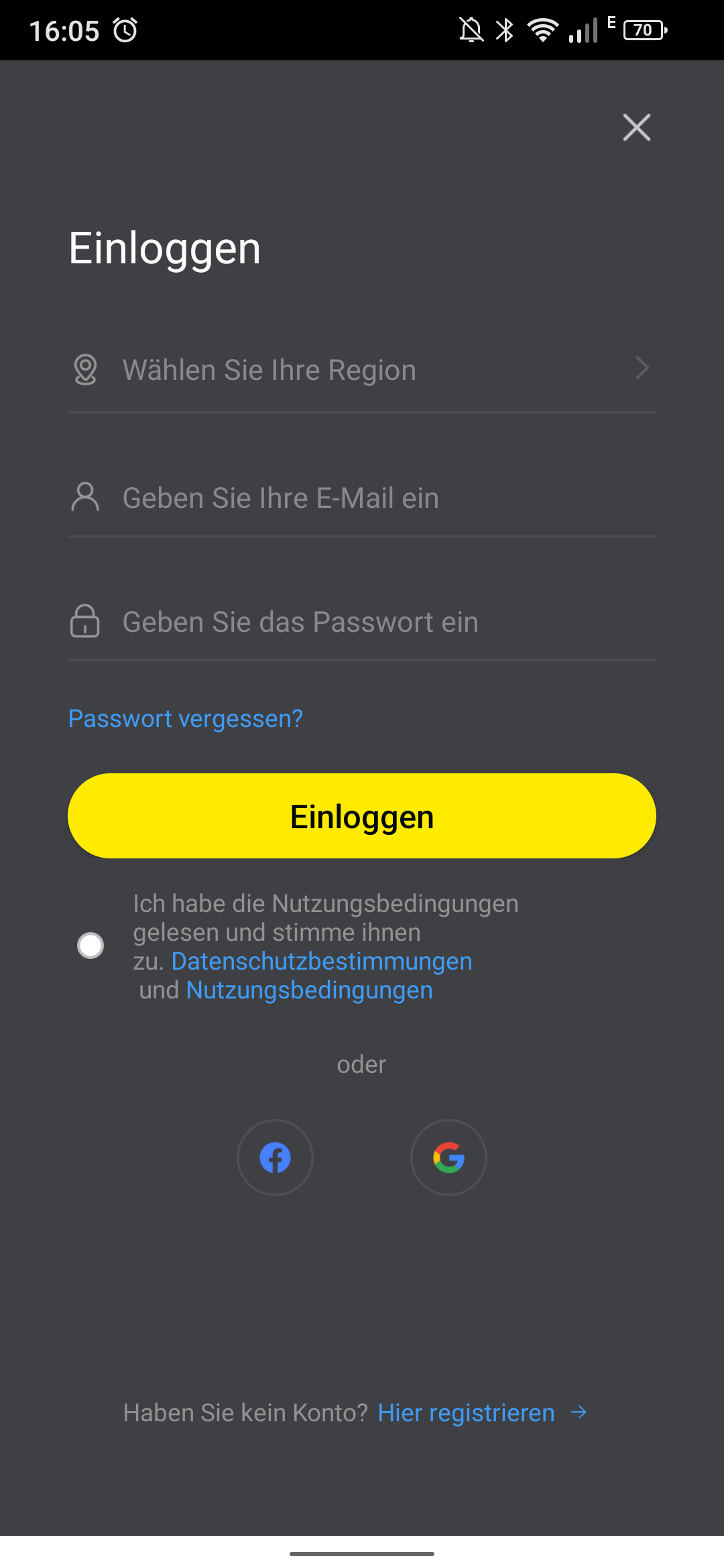Viewport: 724px width, 1568px height.
Task: Sign in with Facebook
Action: tap(275, 1157)
